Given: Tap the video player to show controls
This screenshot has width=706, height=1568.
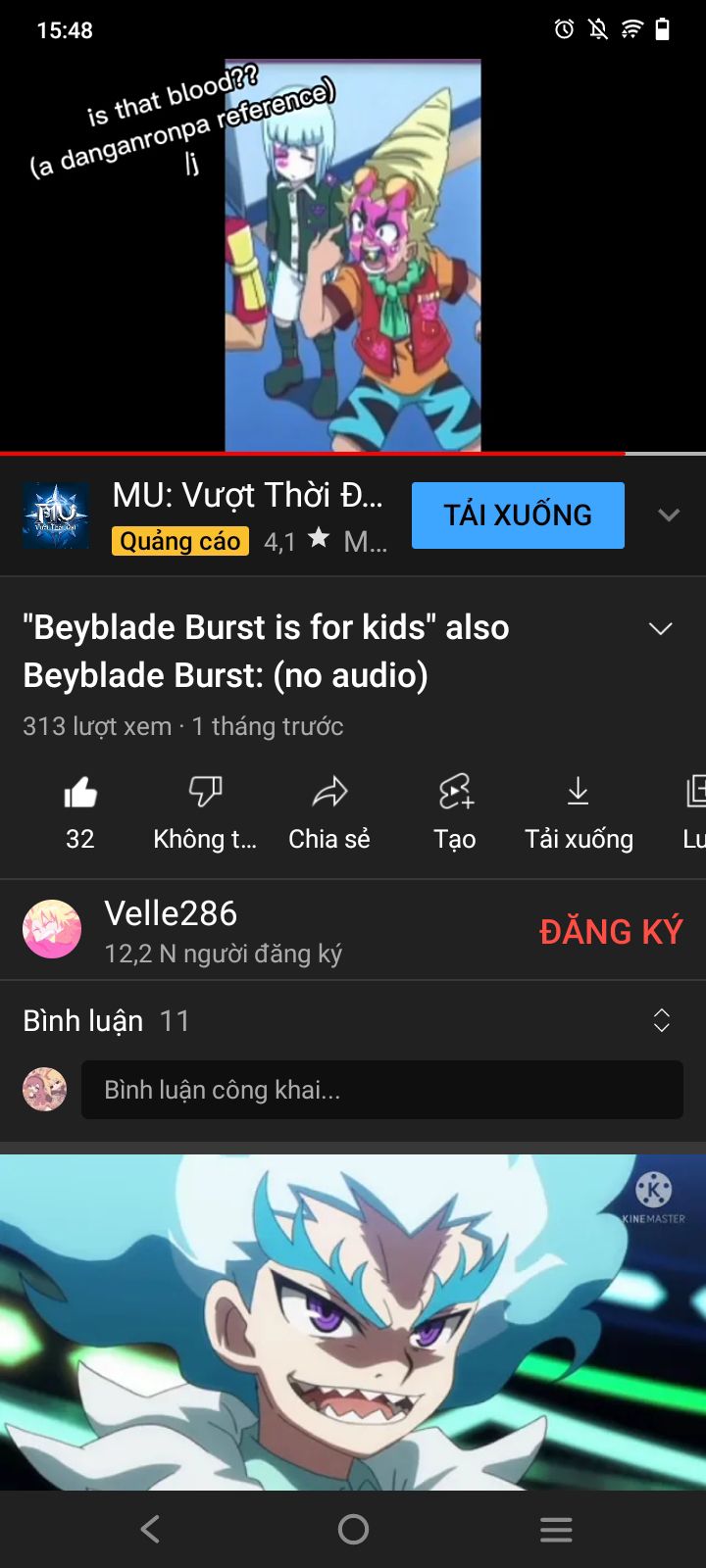Looking at the screenshot, I should point(353,255).
